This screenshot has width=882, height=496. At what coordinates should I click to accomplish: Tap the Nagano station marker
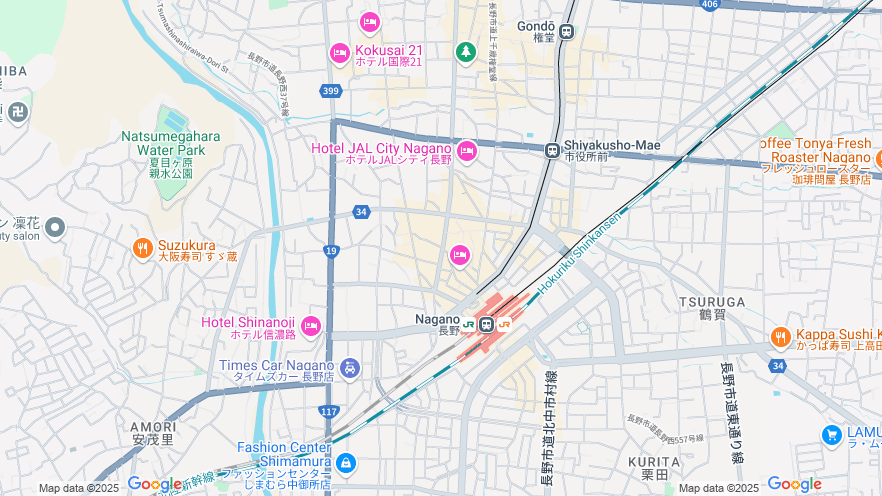tap(486, 323)
